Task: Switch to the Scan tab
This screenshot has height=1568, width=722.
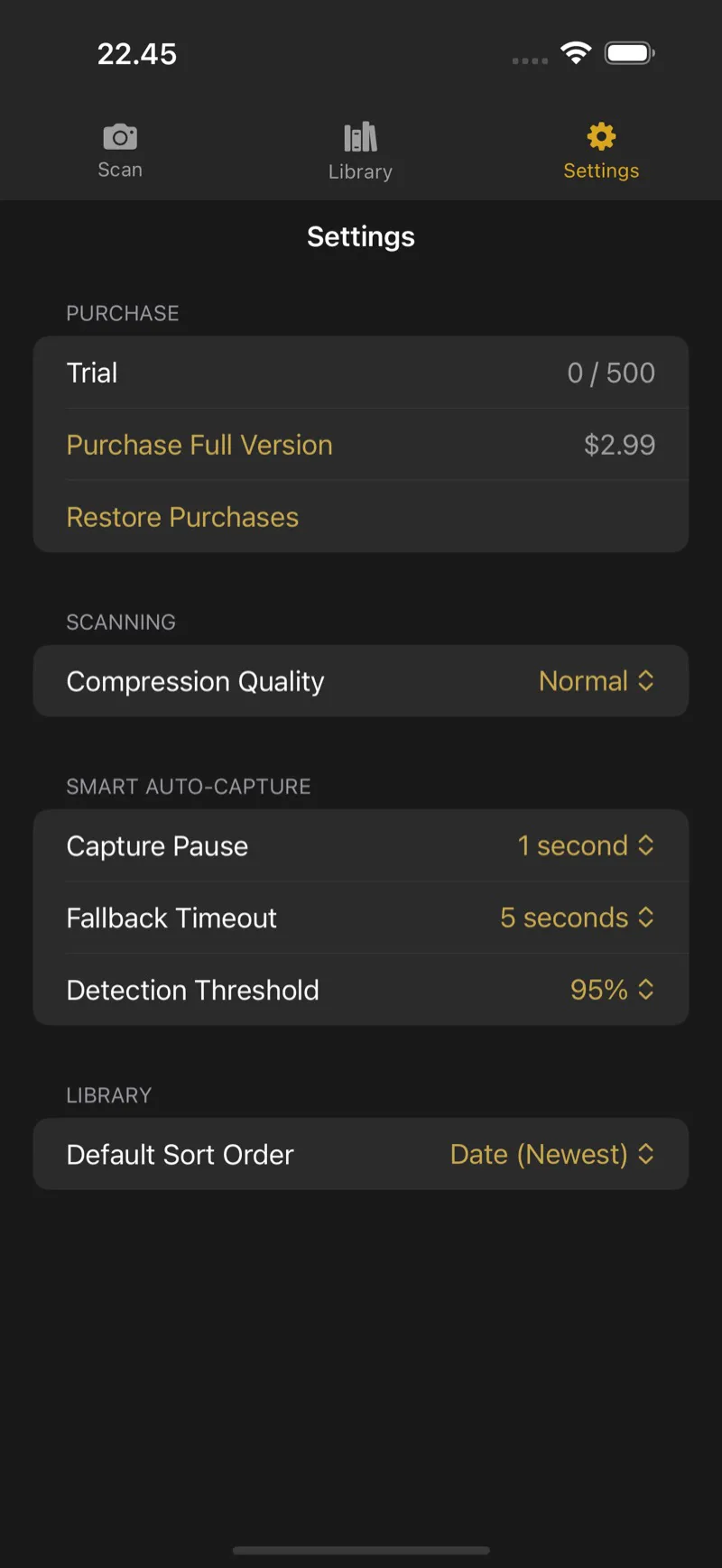Action: 120,149
